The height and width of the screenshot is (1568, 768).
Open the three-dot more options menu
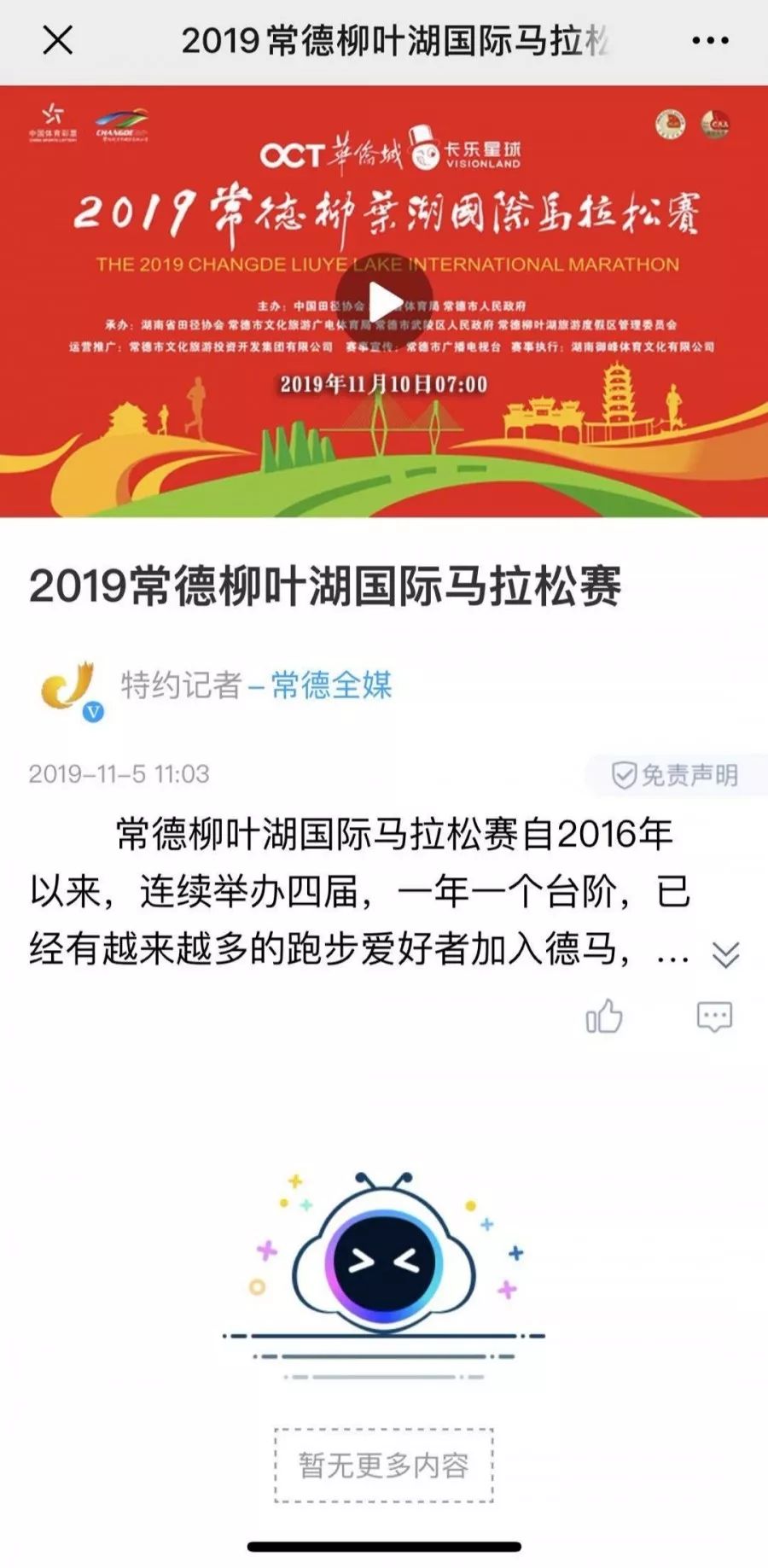point(711,40)
